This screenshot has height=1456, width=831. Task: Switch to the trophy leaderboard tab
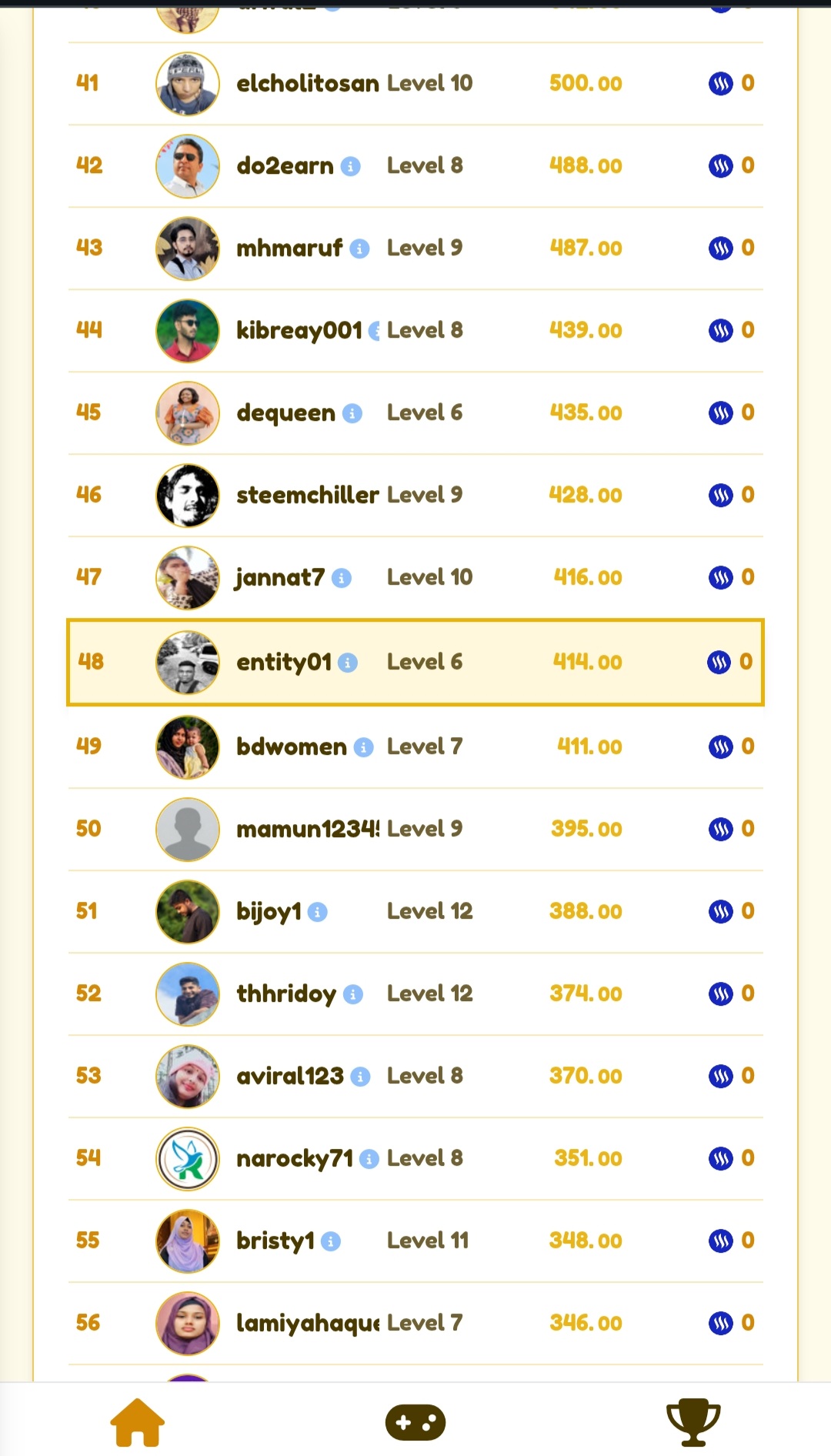click(693, 1422)
